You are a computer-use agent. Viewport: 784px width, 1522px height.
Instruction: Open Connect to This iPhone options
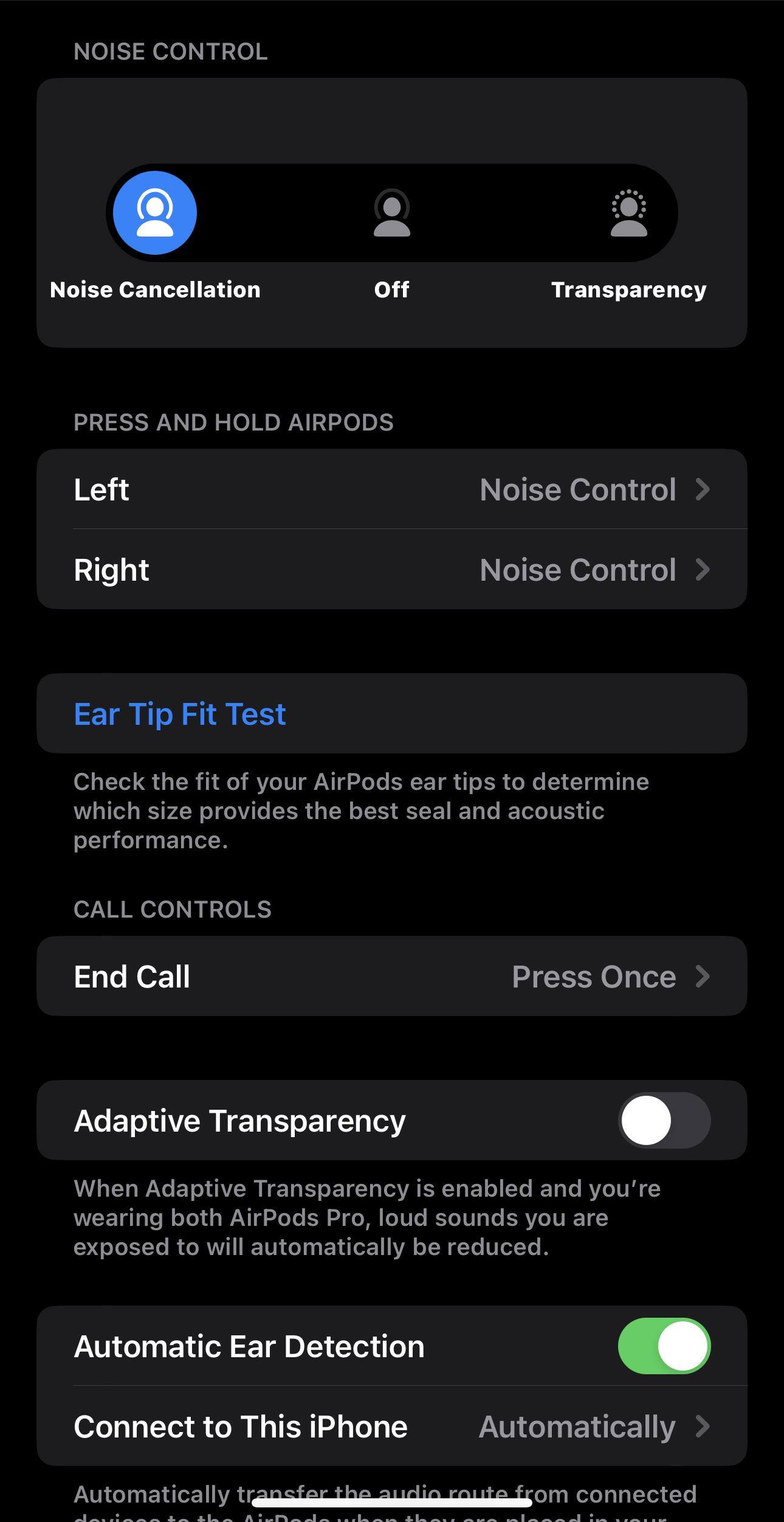pos(392,1427)
